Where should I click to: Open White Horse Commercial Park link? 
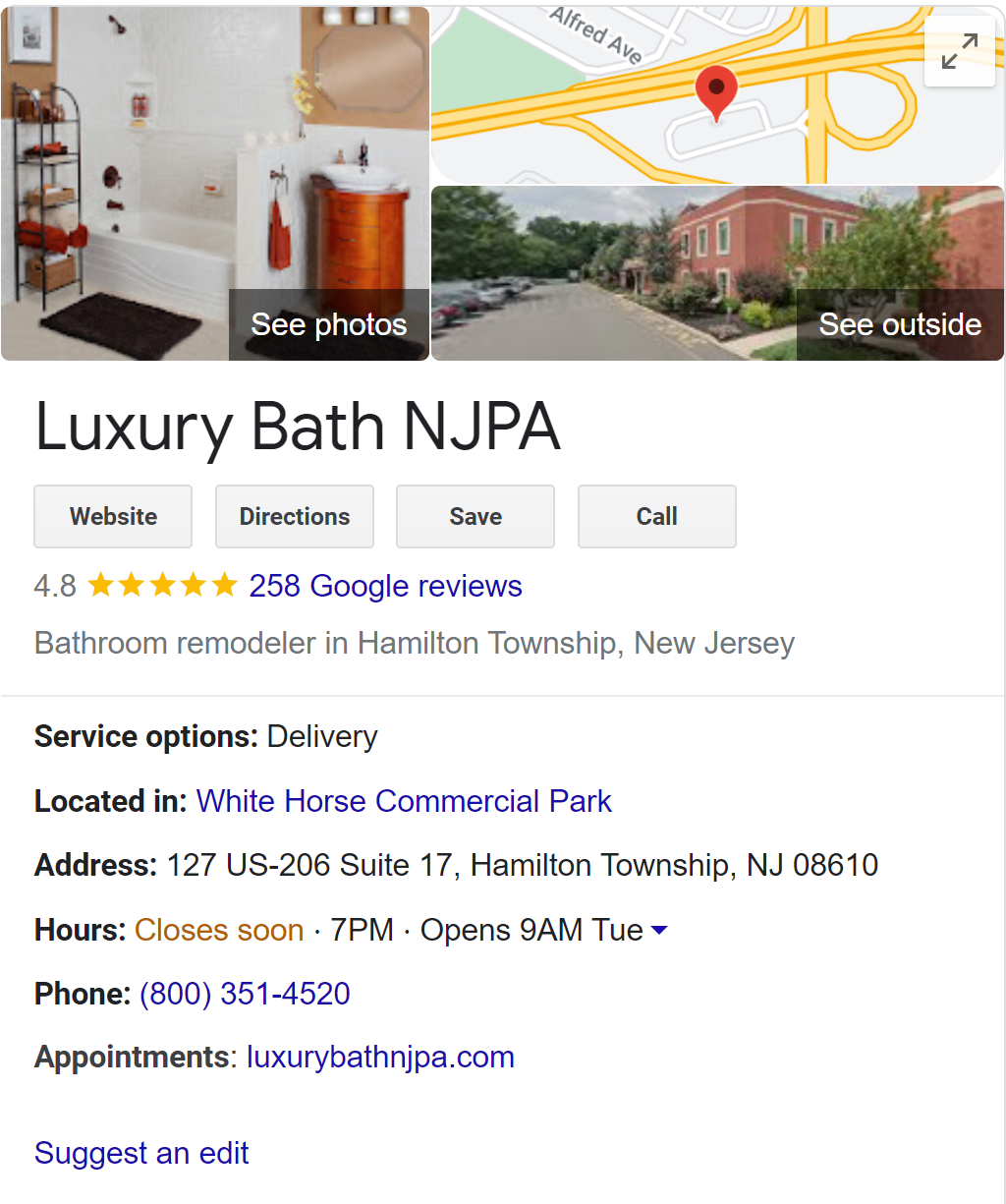point(404,801)
